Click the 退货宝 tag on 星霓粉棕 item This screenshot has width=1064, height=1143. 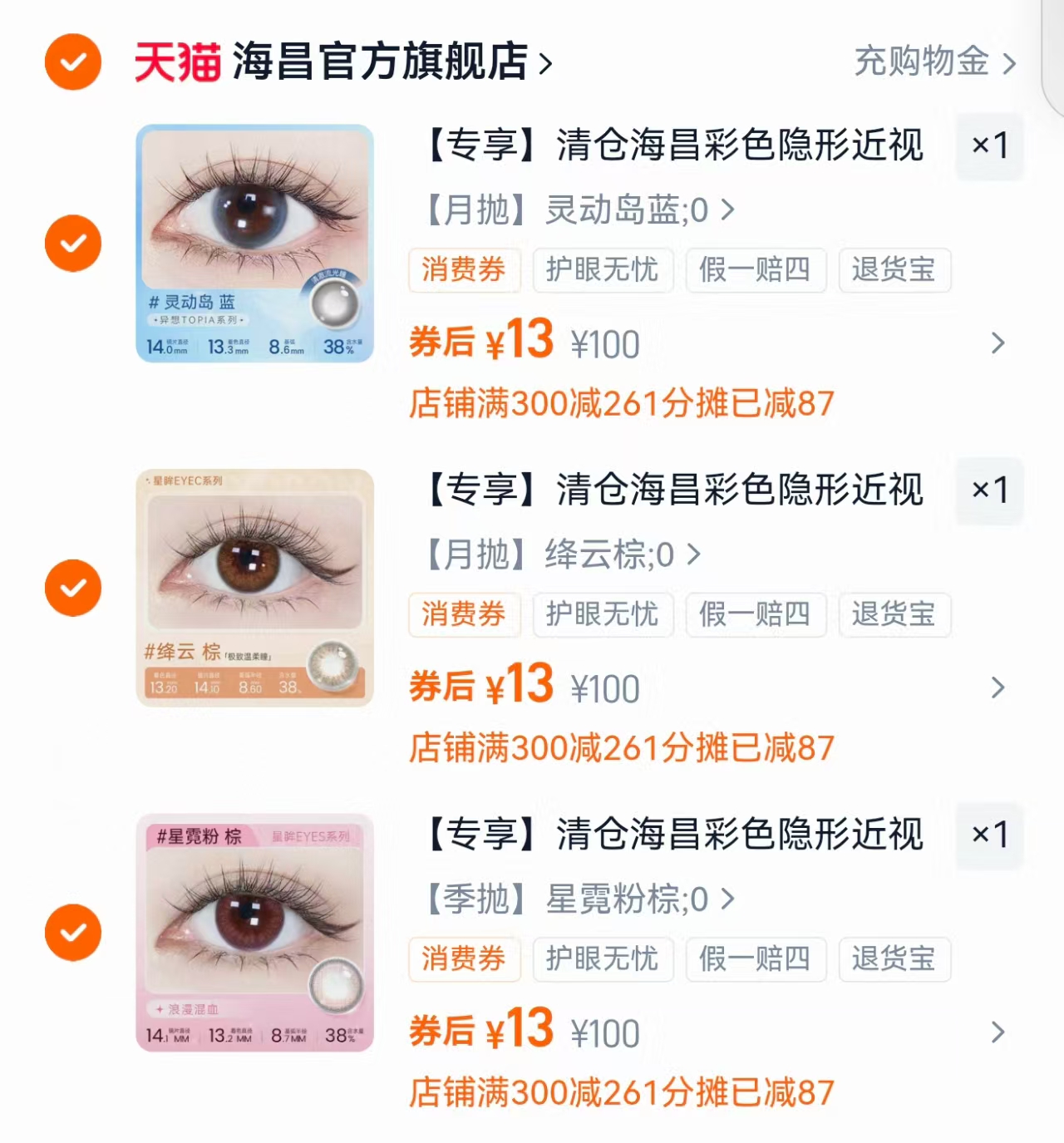pyautogui.click(x=894, y=960)
